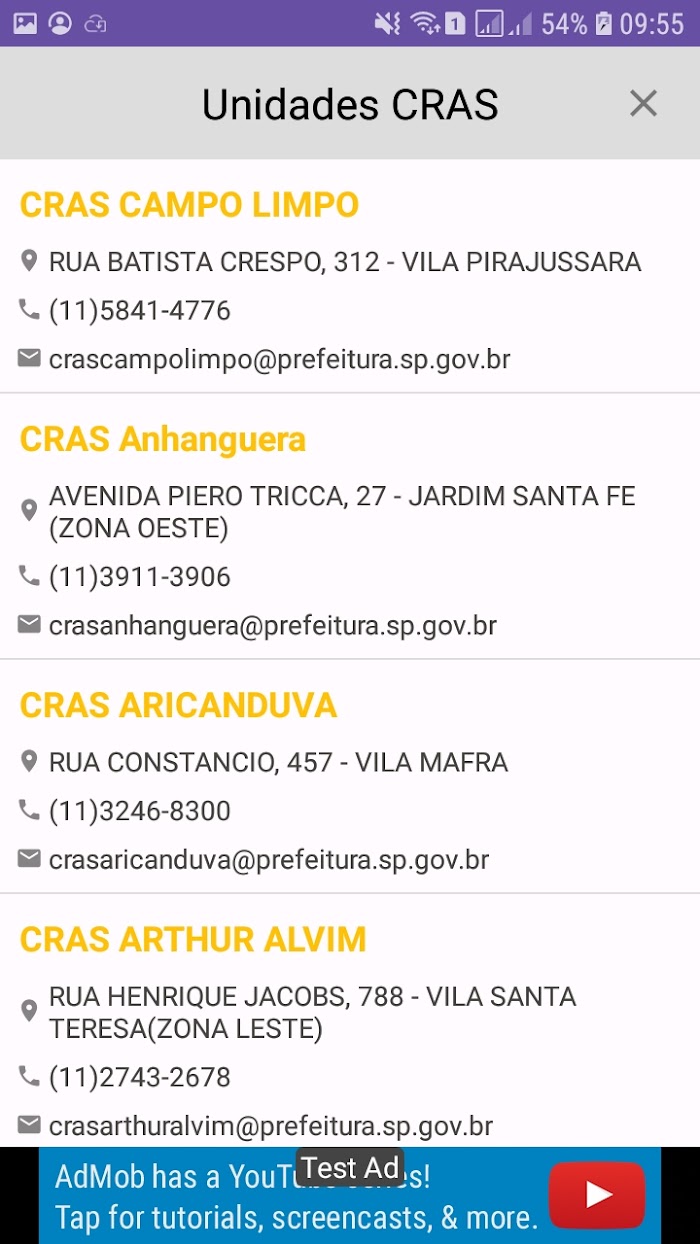Open the AdMob YouTube banner ad
700x1244 pixels.
tap(350, 1195)
